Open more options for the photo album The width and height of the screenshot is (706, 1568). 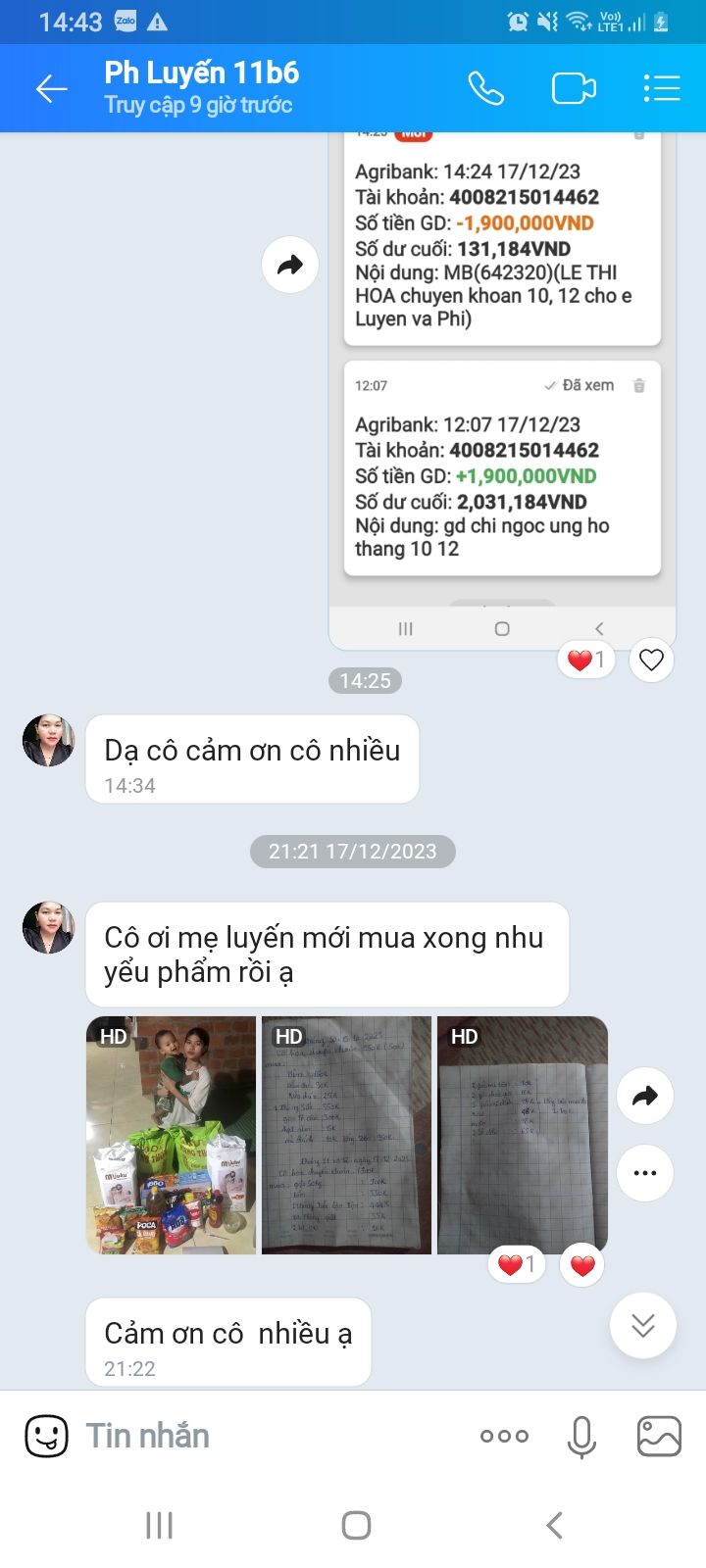(644, 1172)
